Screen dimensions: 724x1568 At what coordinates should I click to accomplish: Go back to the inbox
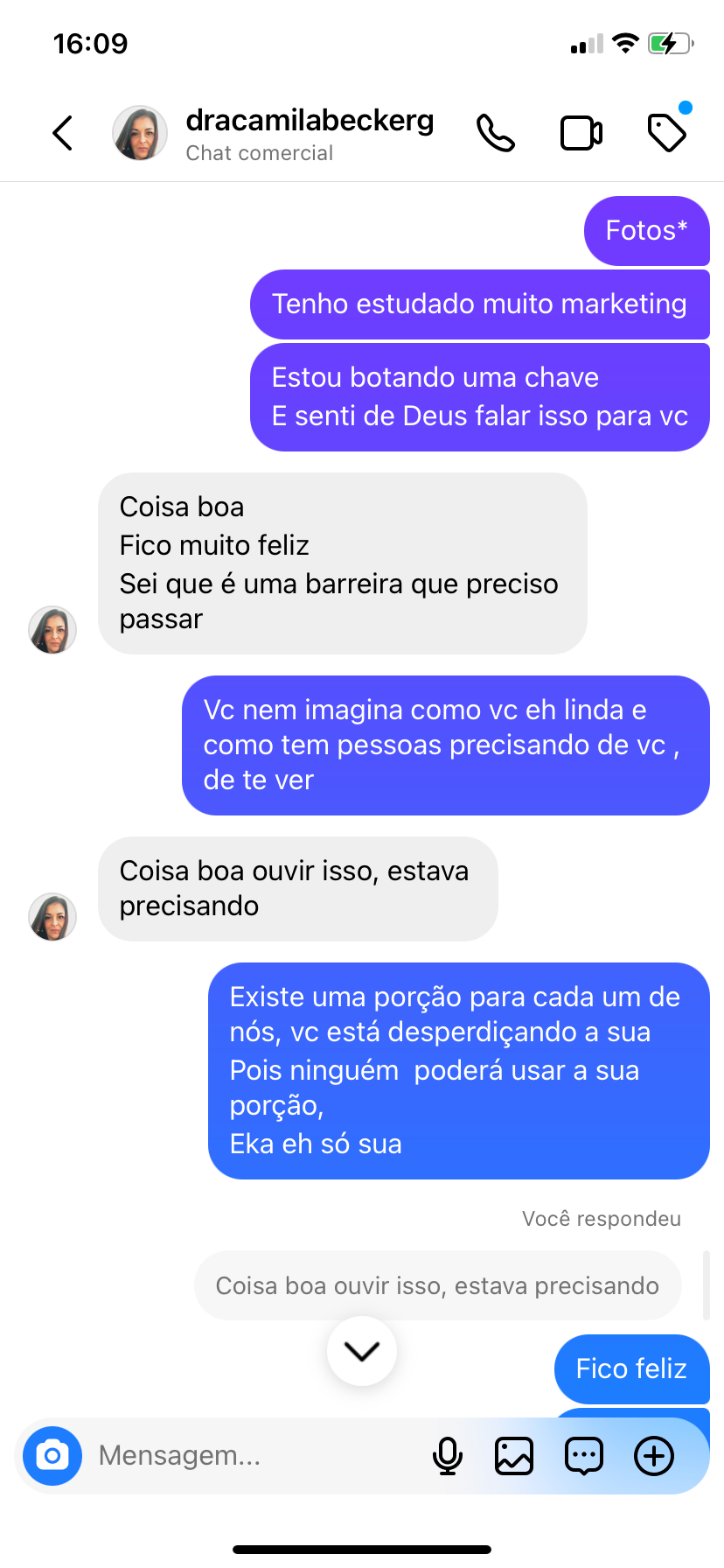(62, 133)
